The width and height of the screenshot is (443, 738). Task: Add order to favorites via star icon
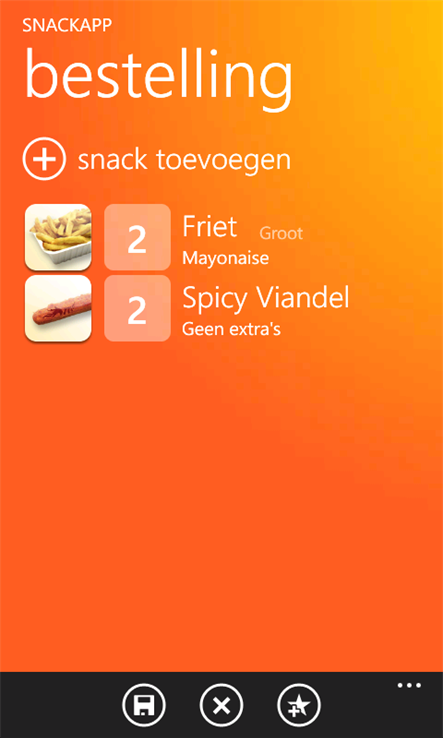(299, 706)
